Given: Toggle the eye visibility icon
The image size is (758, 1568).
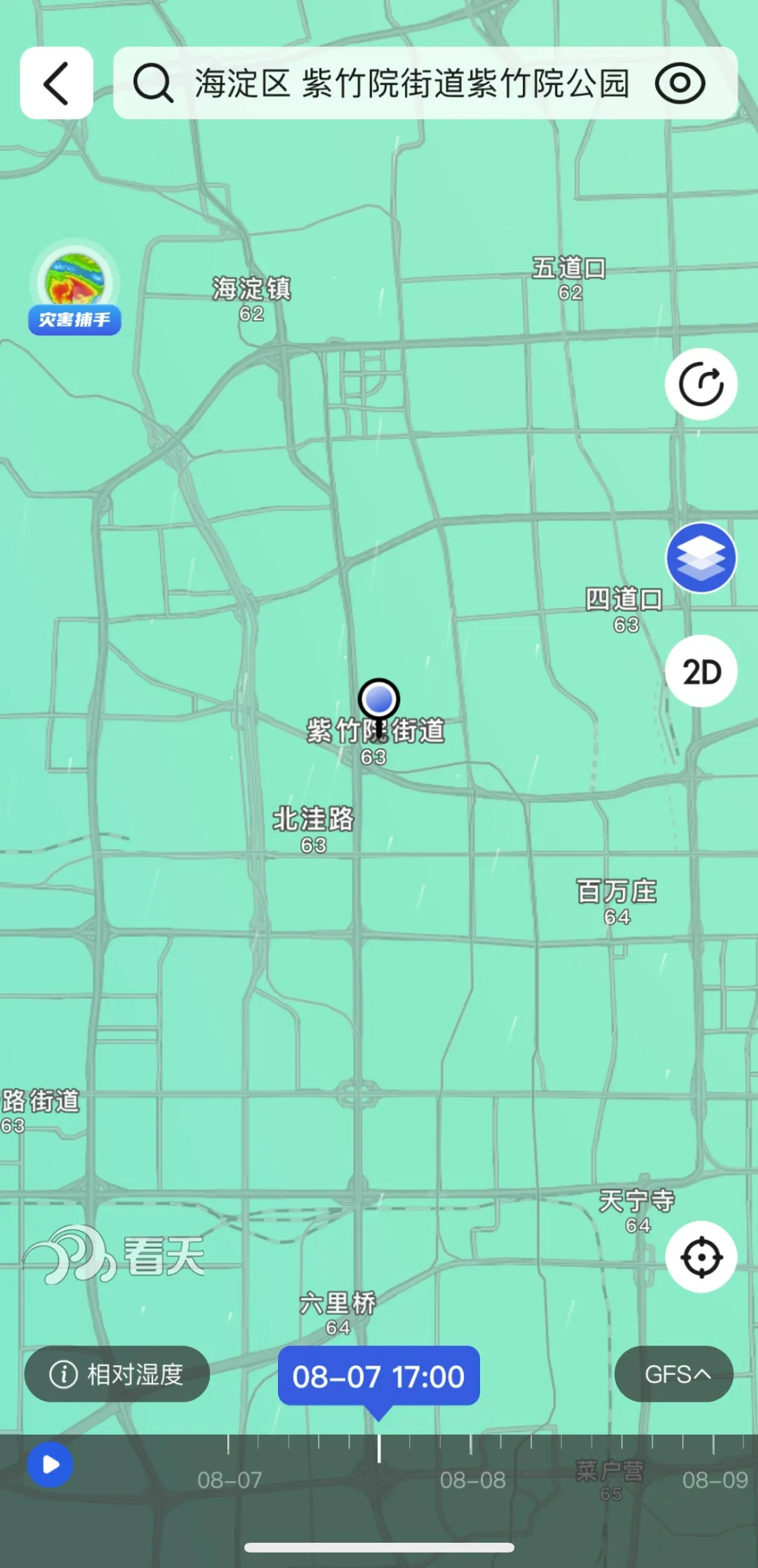Looking at the screenshot, I should click(x=679, y=84).
